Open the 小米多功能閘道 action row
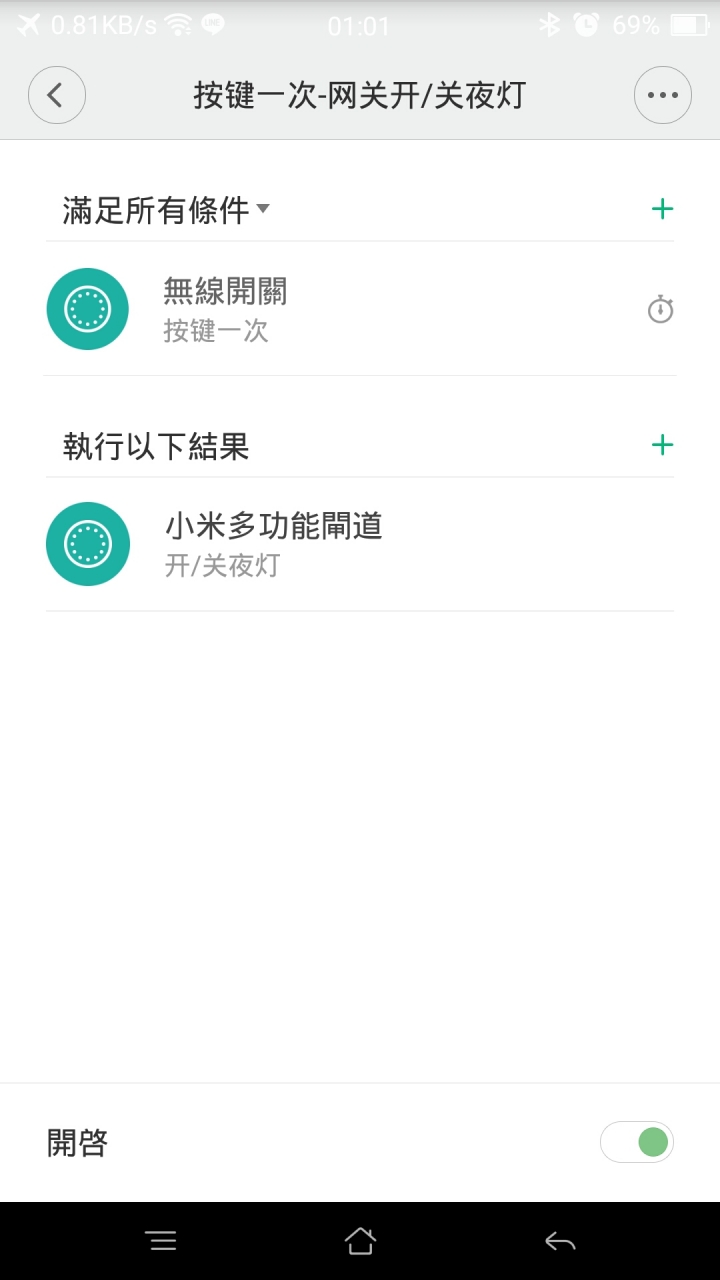 [360, 544]
